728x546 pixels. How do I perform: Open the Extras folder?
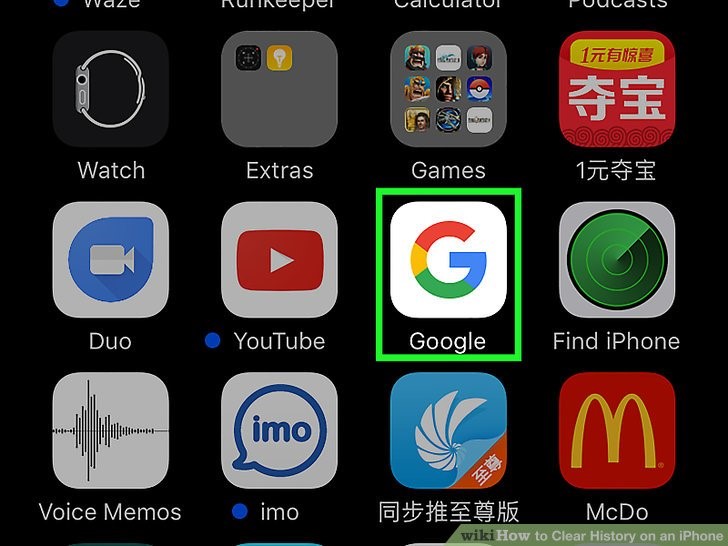tap(279, 89)
